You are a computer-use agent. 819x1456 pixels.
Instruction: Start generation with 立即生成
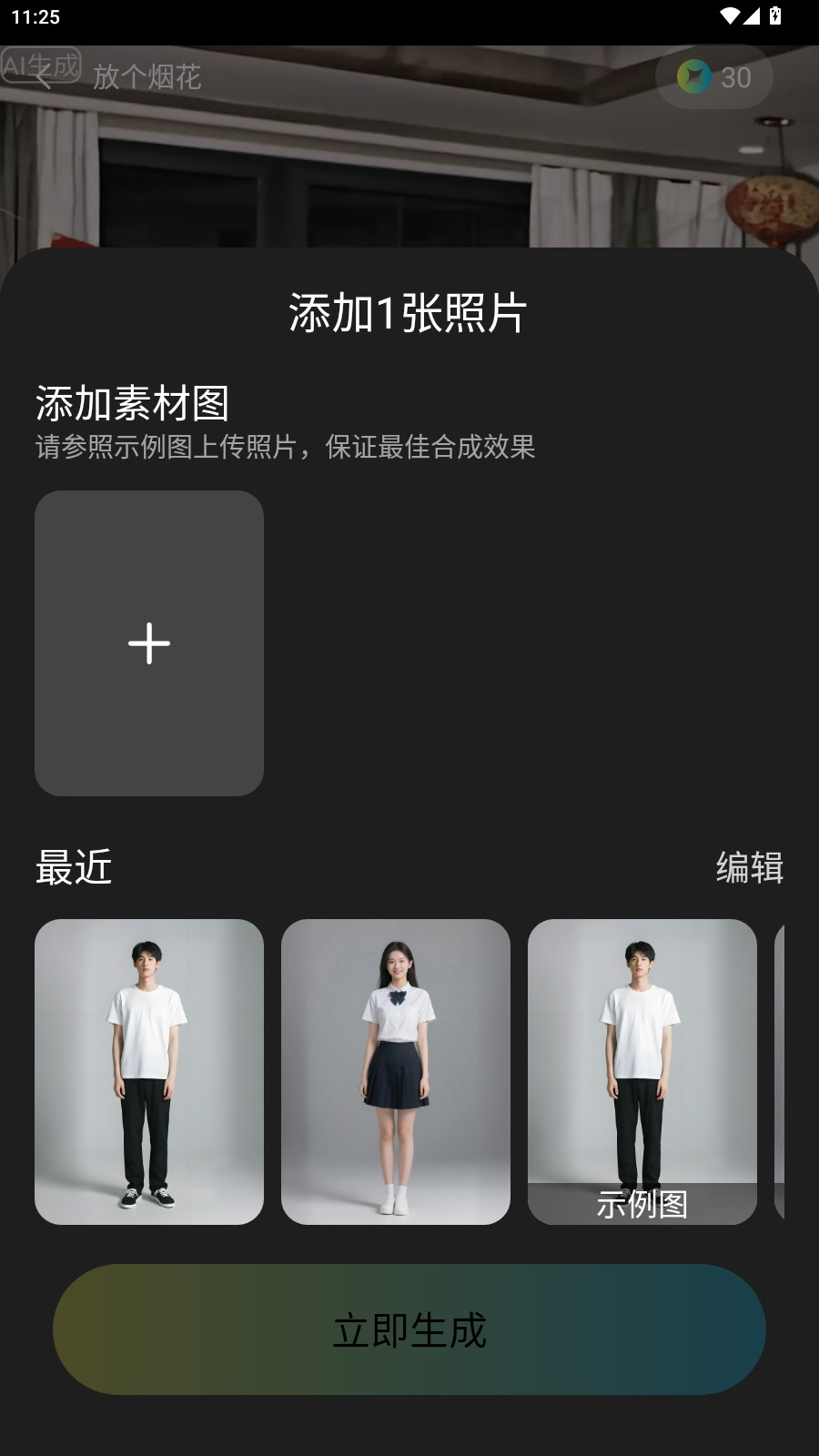click(409, 1330)
